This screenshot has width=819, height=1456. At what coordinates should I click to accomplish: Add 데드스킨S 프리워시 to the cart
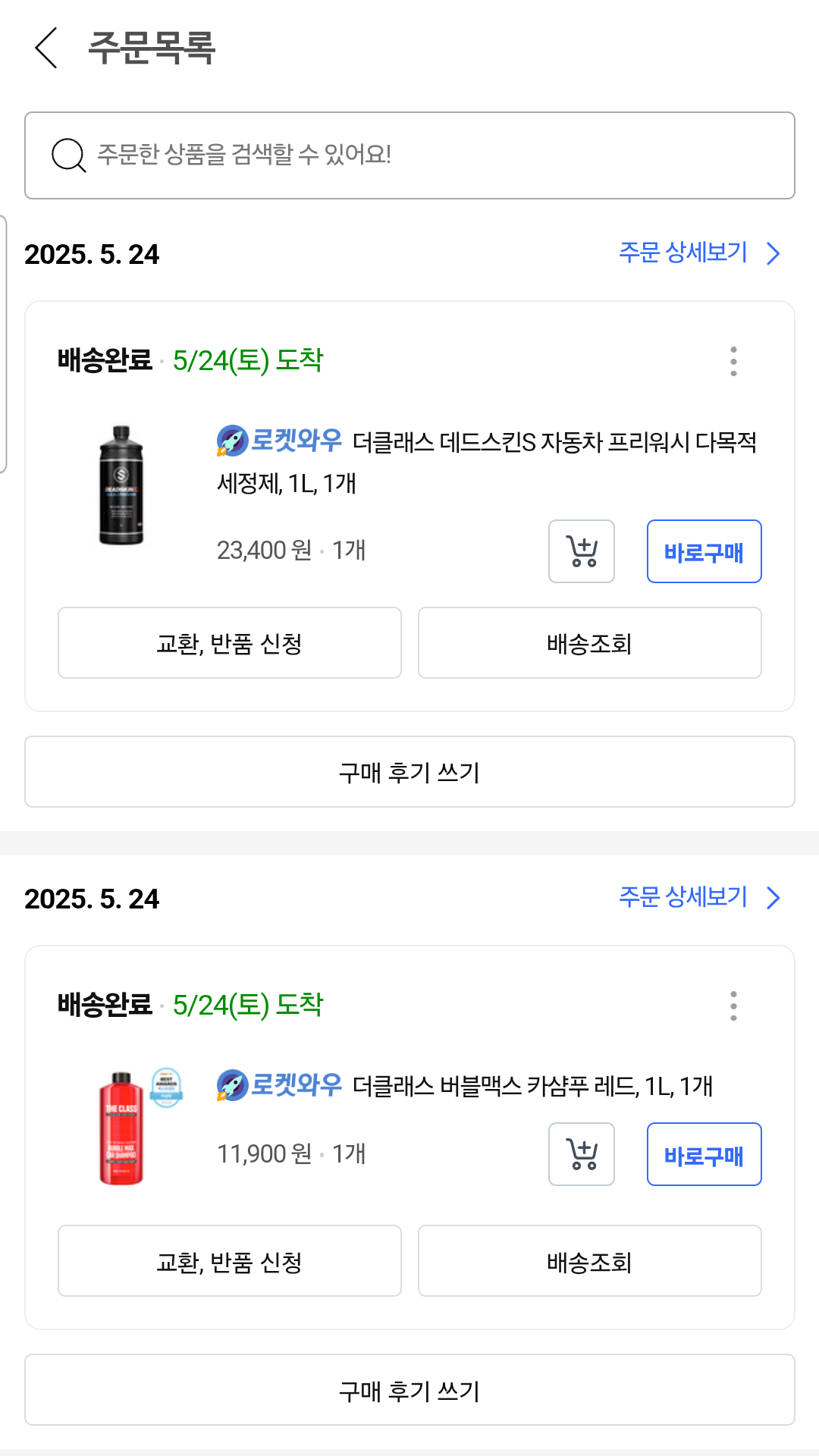click(581, 551)
